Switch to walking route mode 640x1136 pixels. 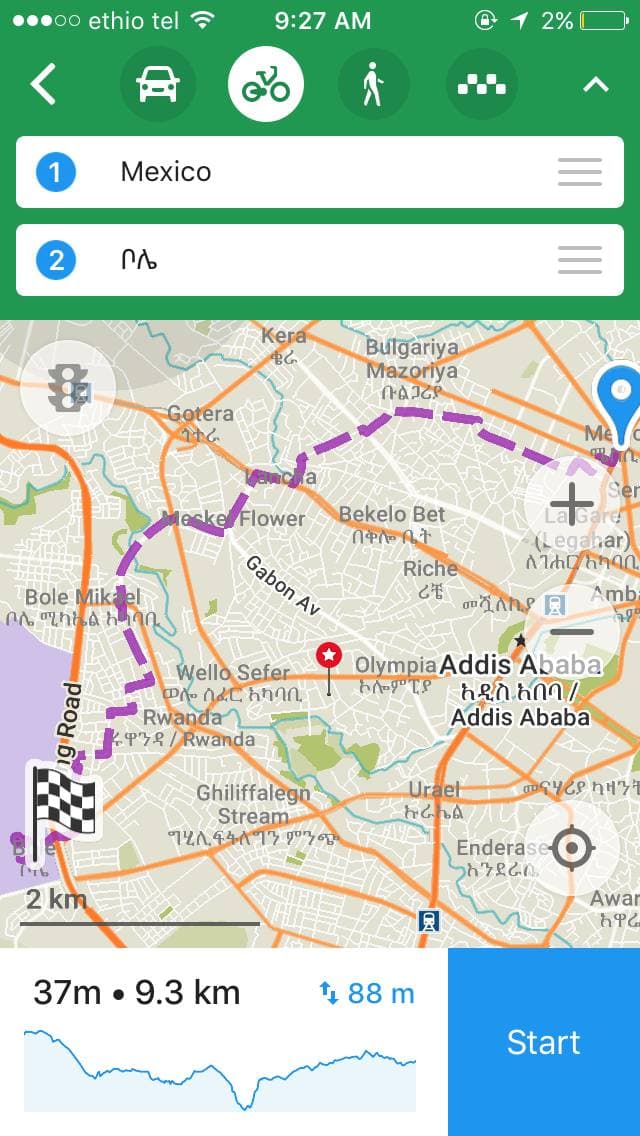coord(373,85)
